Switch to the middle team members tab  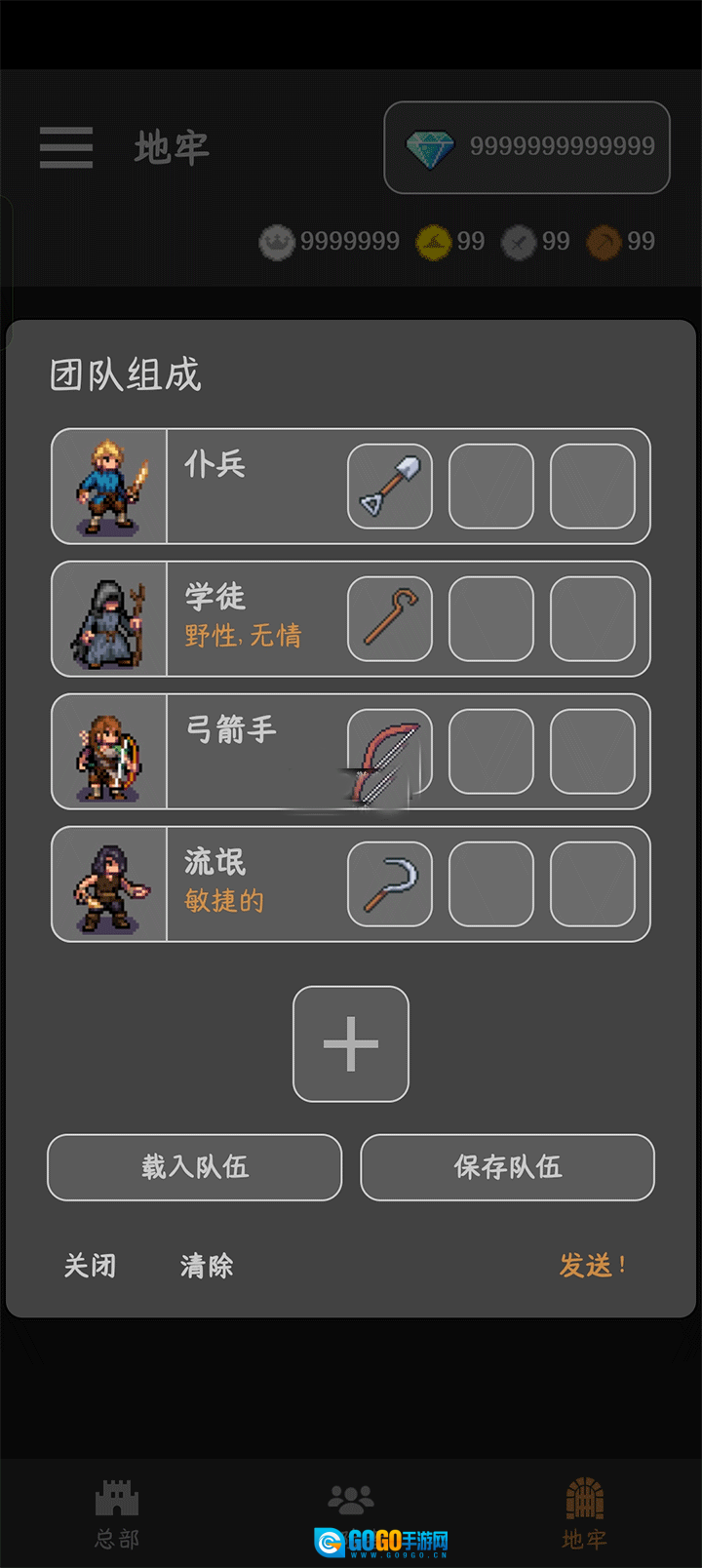coord(351,1502)
